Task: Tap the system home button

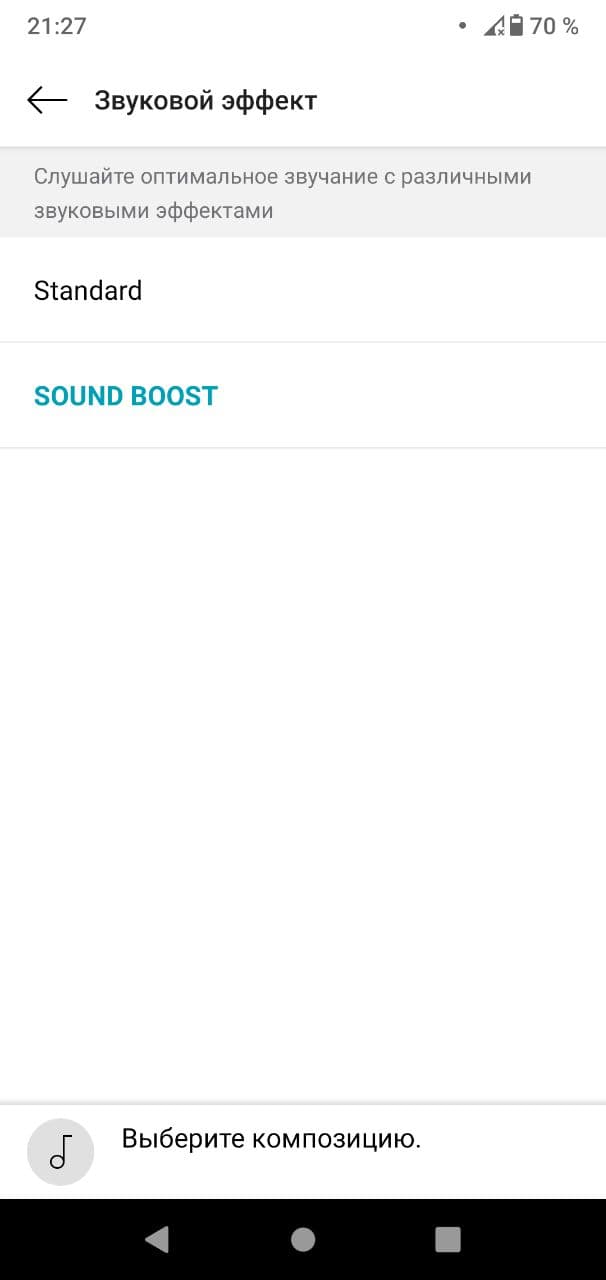Action: point(303,1240)
